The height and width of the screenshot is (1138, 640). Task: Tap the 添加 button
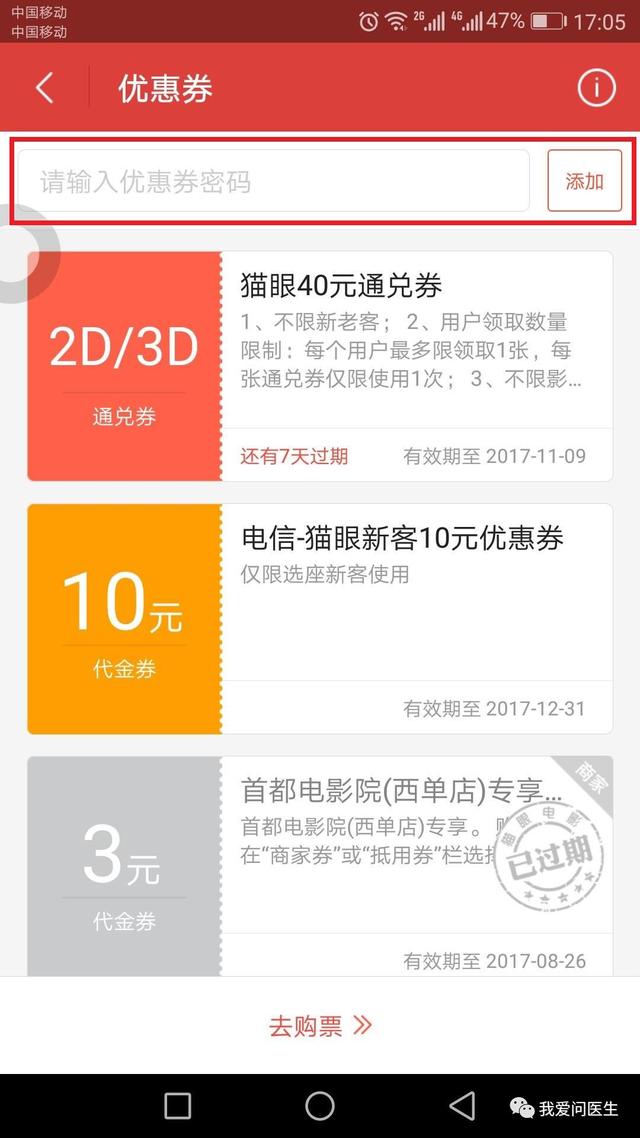point(584,181)
